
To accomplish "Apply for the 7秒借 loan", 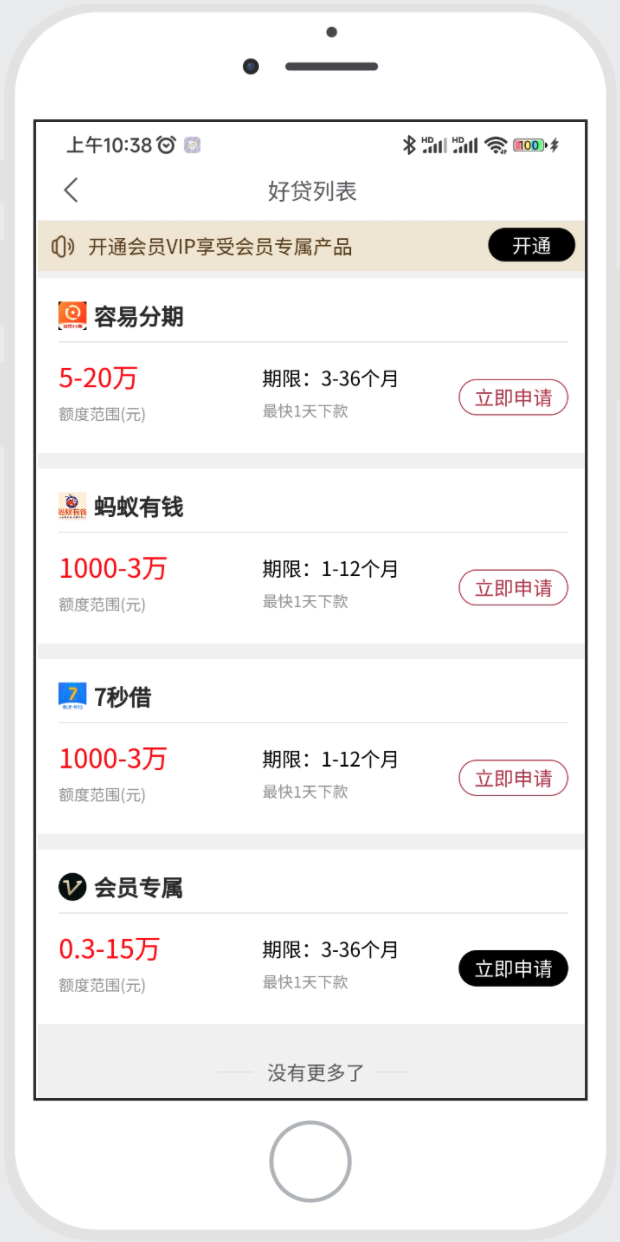I will pyautogui.click(x=513, y=778).
